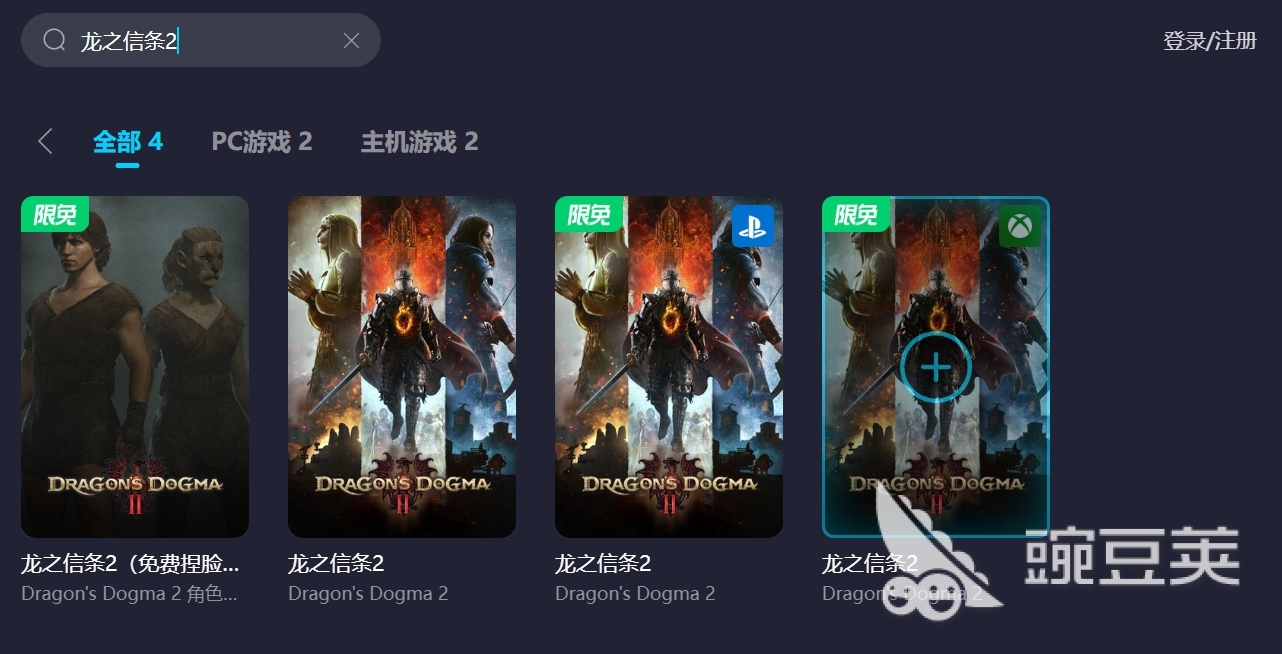Clear the search text
Screen dimensions: 1282x654
coord(351,41)
